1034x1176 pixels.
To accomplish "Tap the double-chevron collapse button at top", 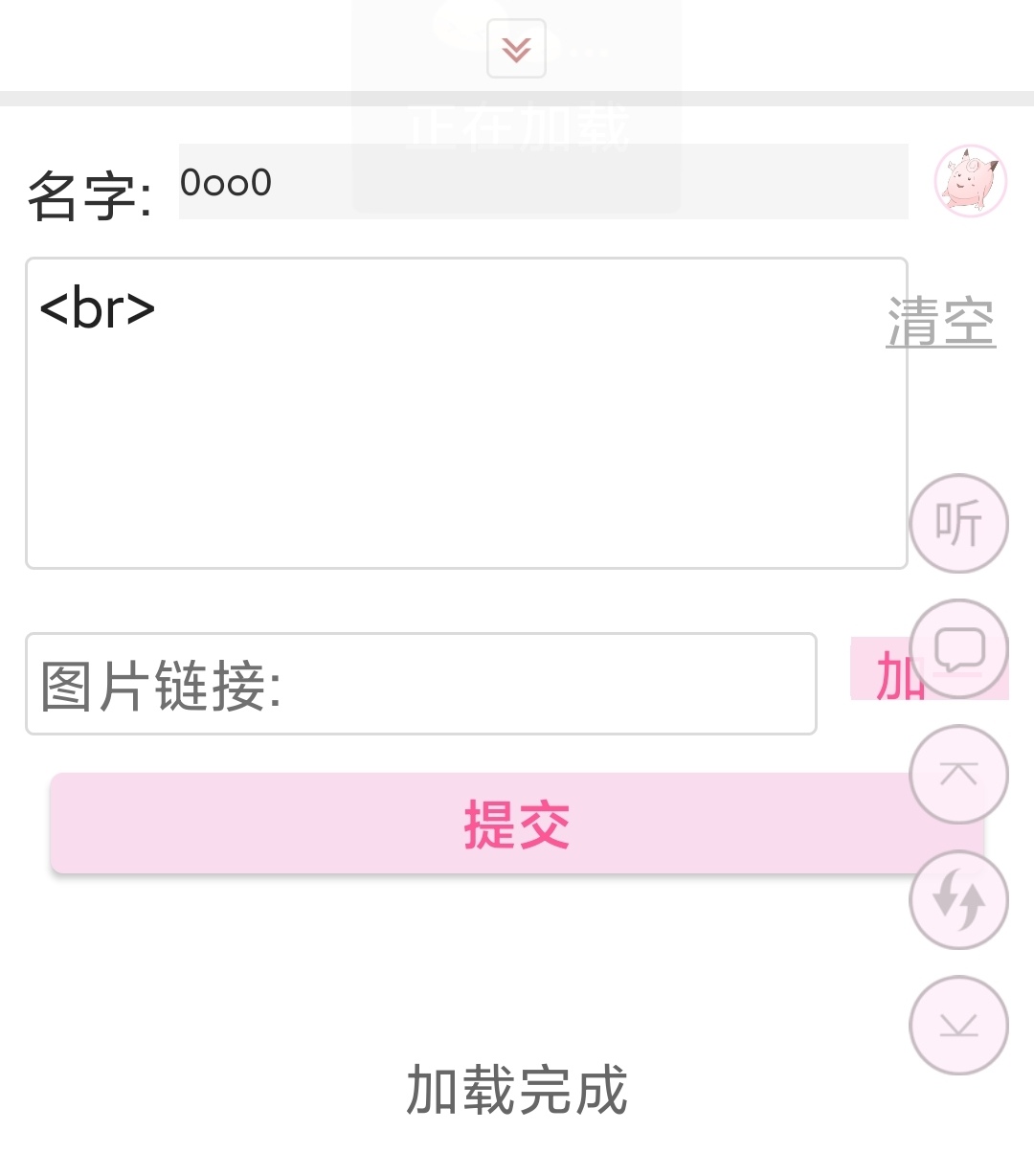I will [x=516, y=48].
